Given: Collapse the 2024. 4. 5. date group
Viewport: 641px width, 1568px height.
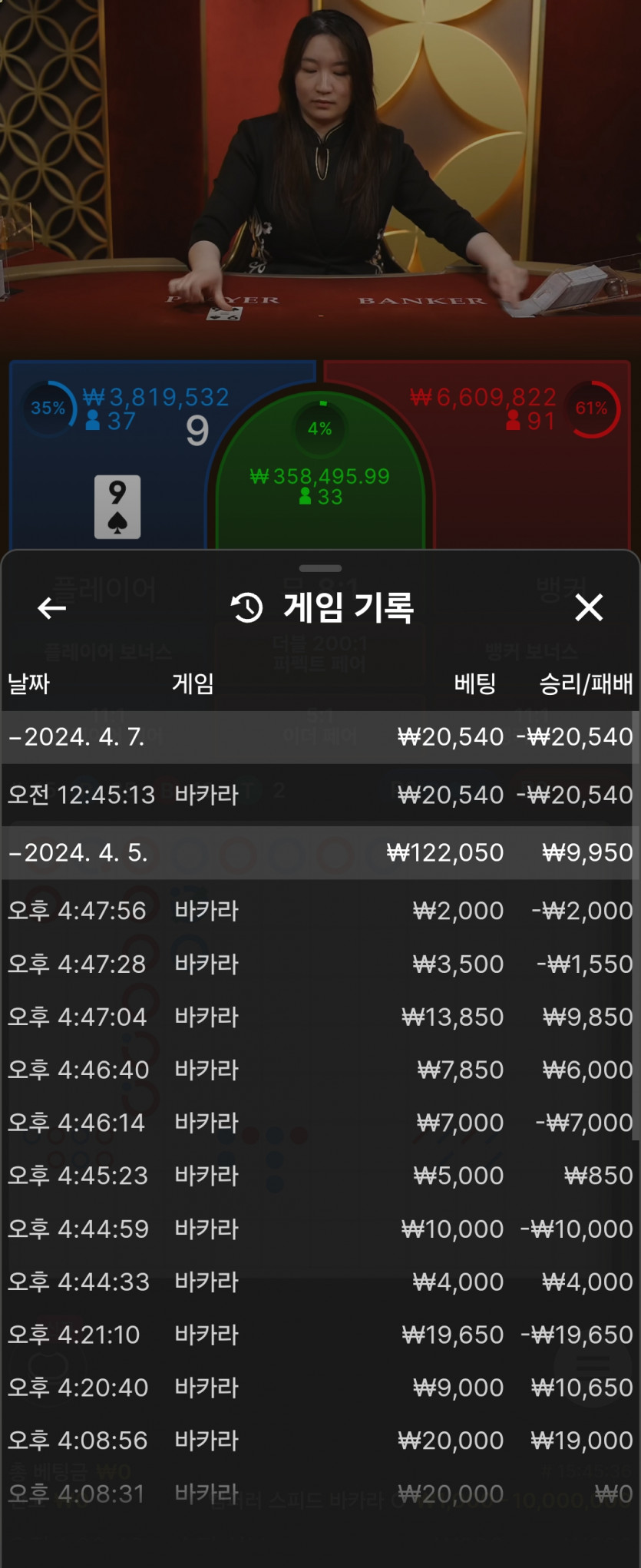Looking at the screenshot, I should point(78,853).
